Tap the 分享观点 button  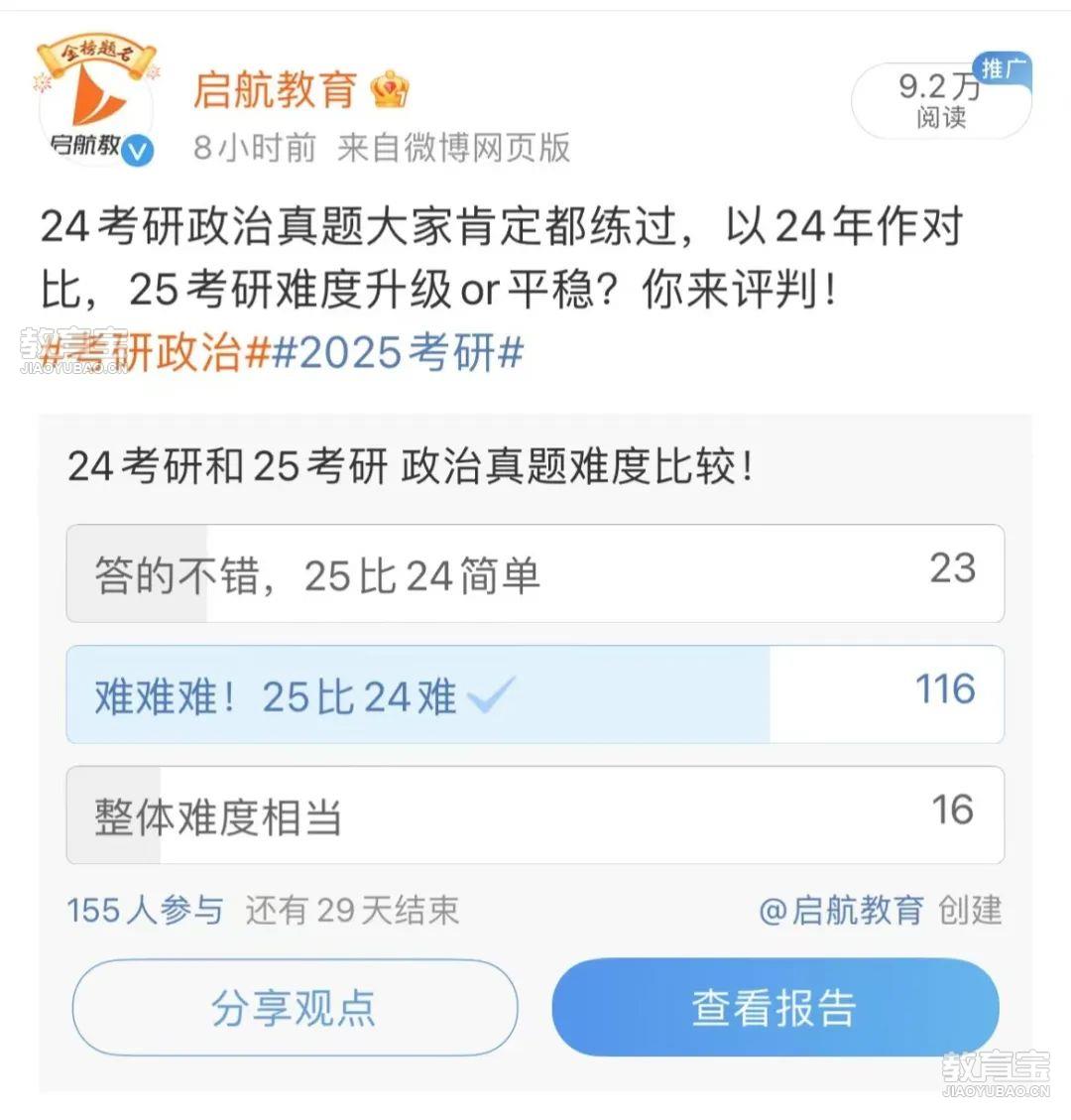click(295, 1007)
